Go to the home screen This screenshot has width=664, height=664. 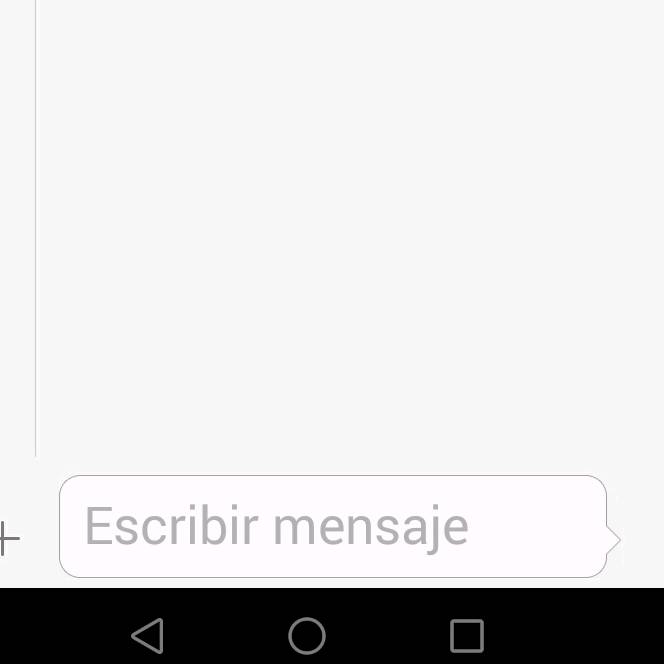point(307,635)
